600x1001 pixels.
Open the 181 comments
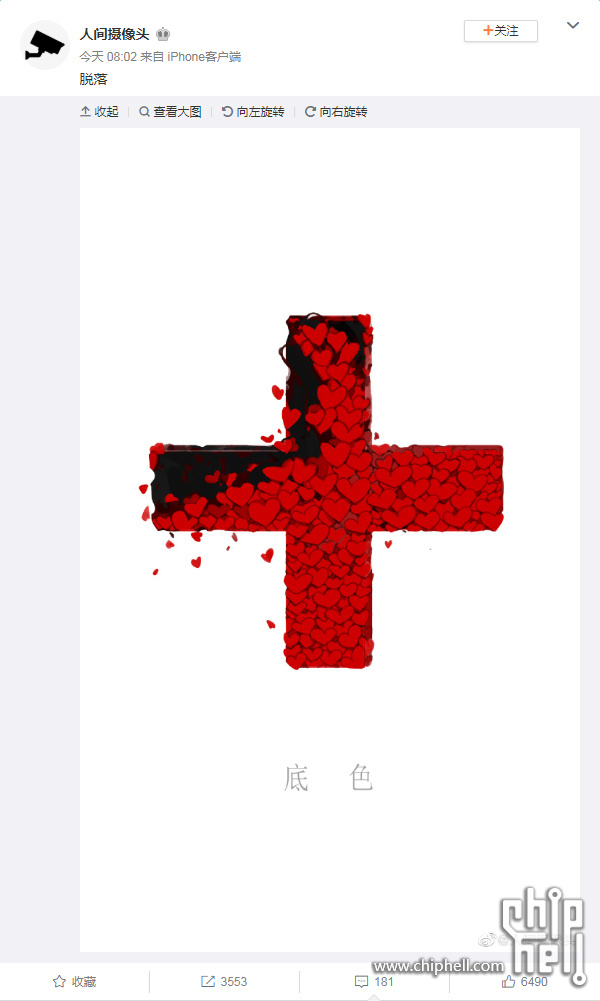[x=374, y=982]
